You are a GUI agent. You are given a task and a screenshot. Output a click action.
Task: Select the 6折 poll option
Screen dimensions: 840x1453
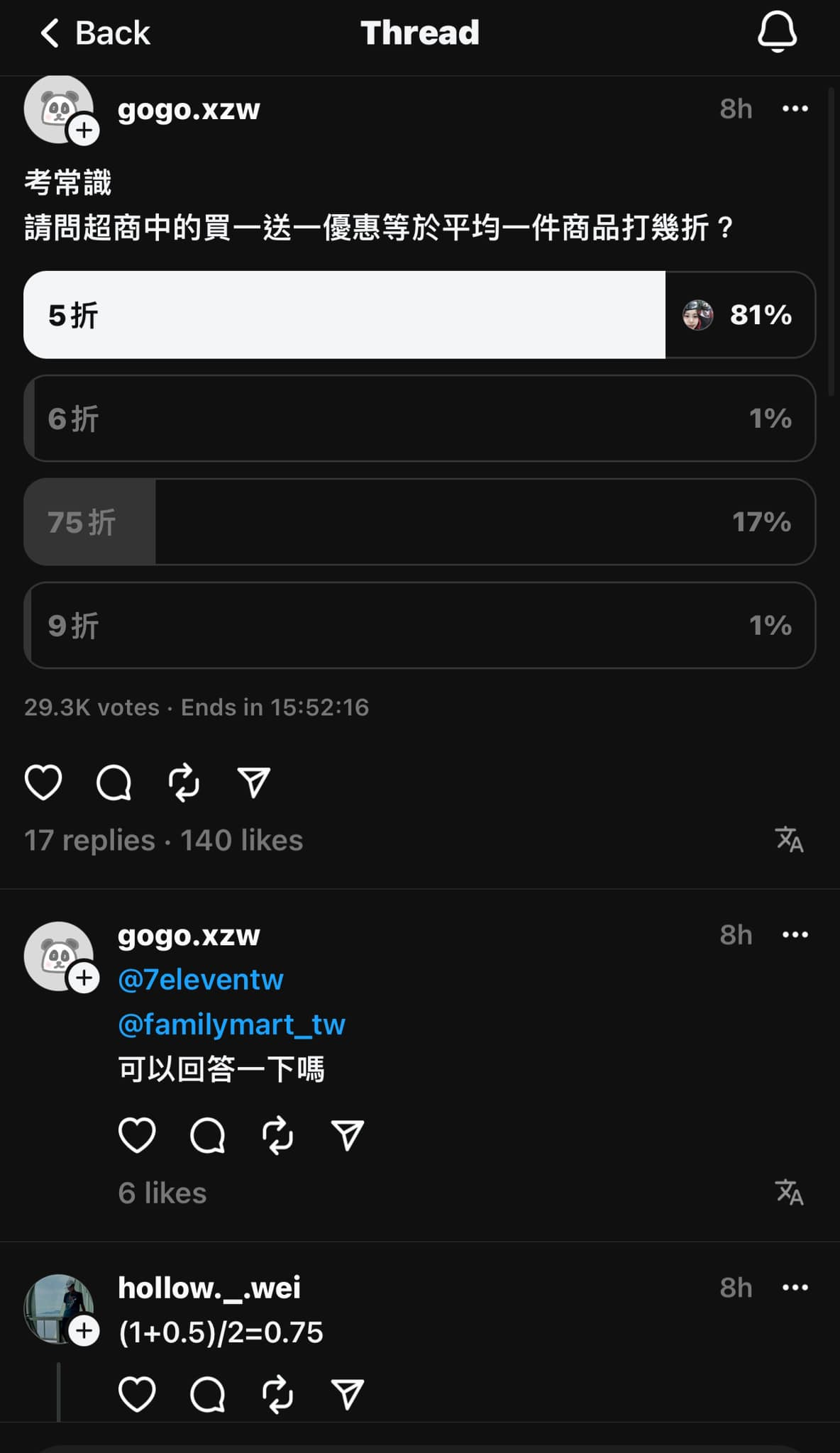coord(419,419)
